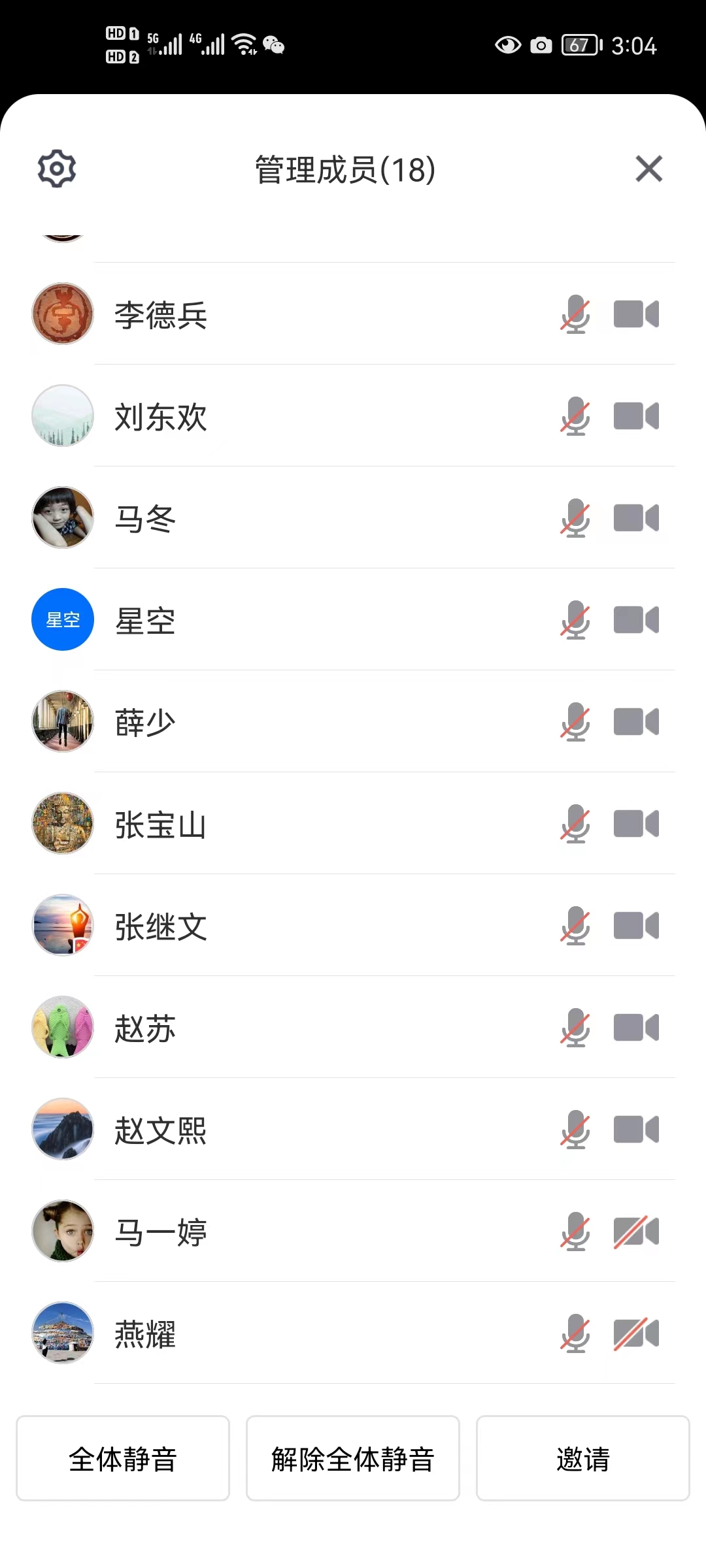
Task: Toggle camera for 星空
Action: (x=636, y=620)
